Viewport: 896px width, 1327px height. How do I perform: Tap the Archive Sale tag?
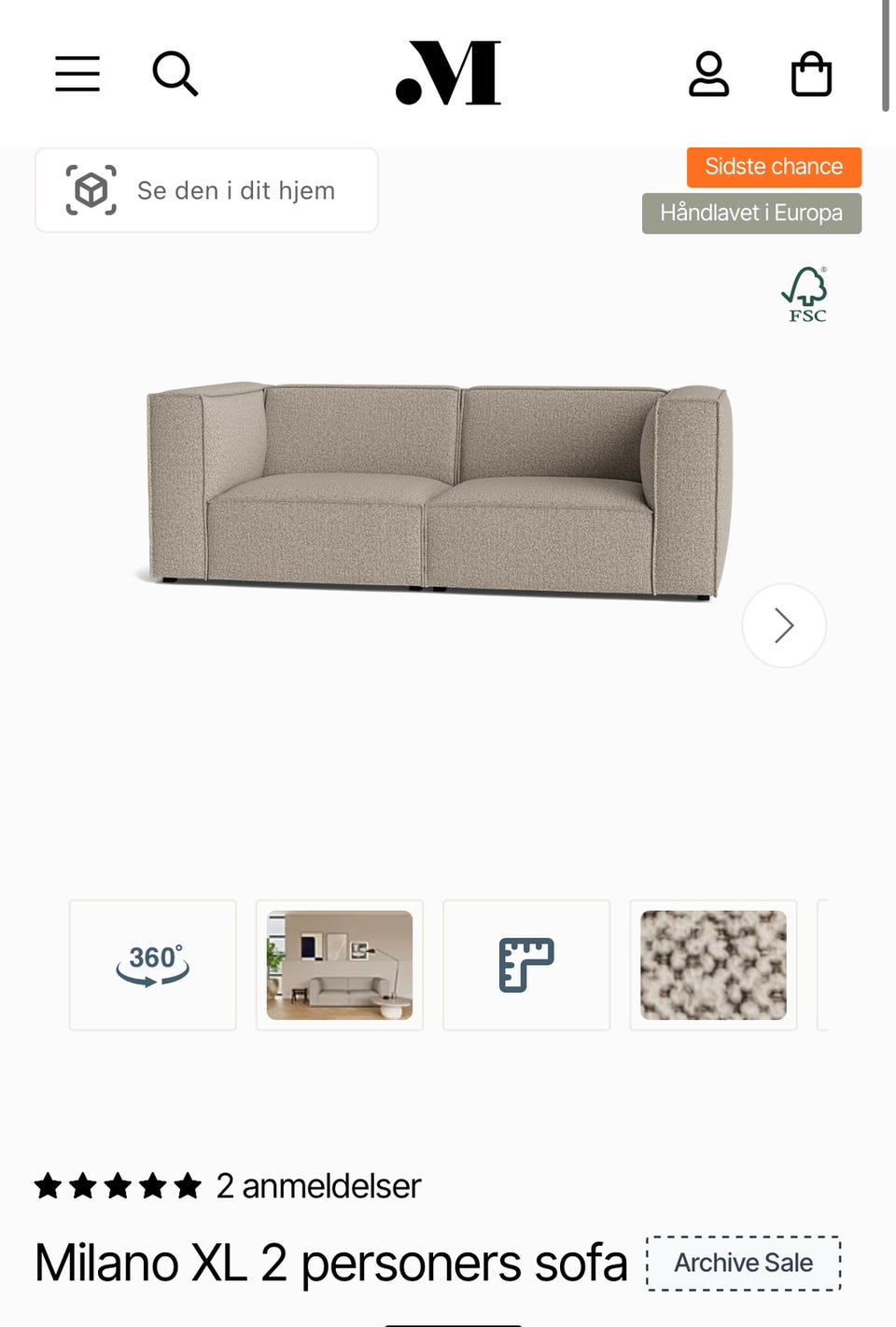(744, 1263)
